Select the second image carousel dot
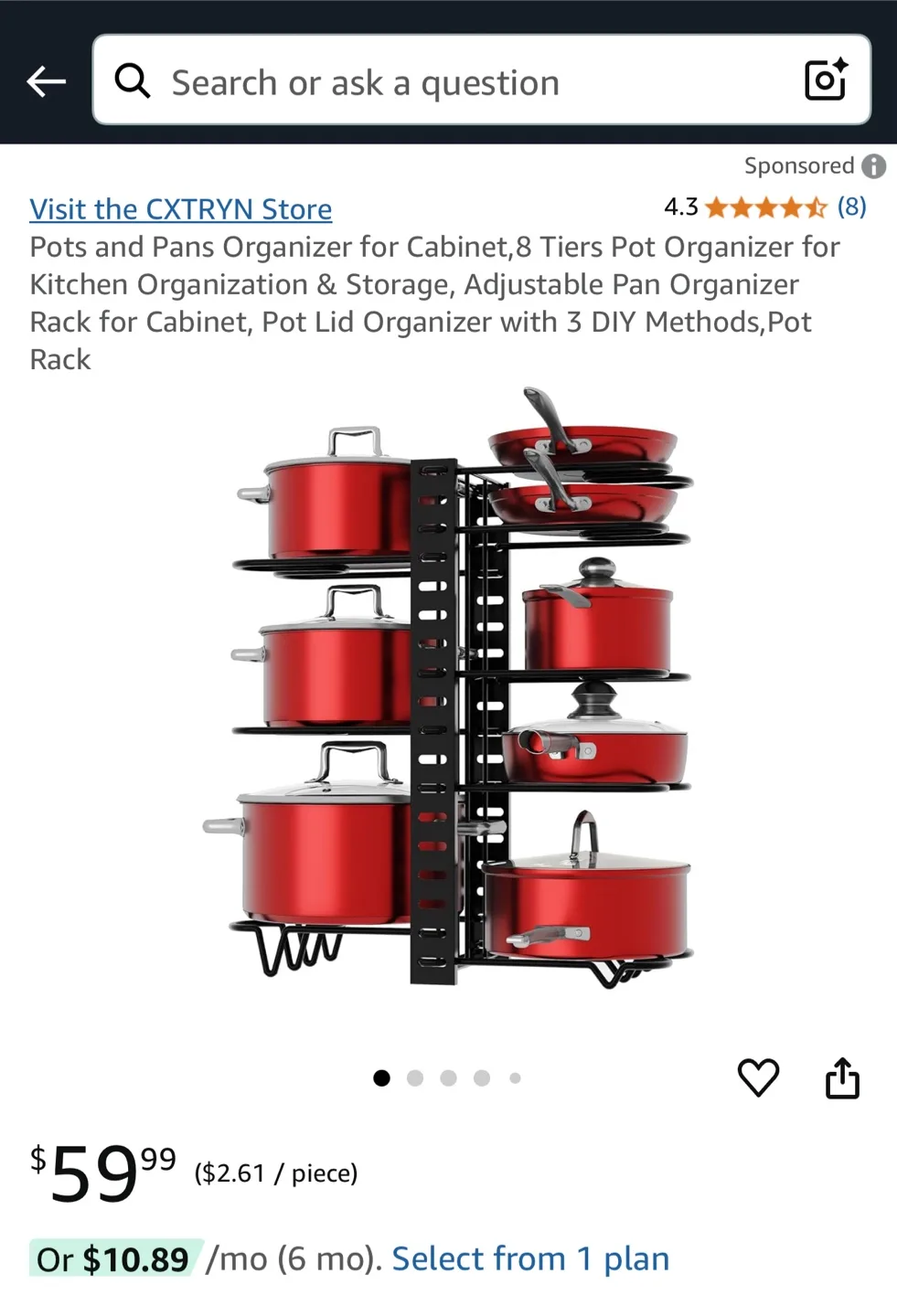 [x=415, y=1077]
